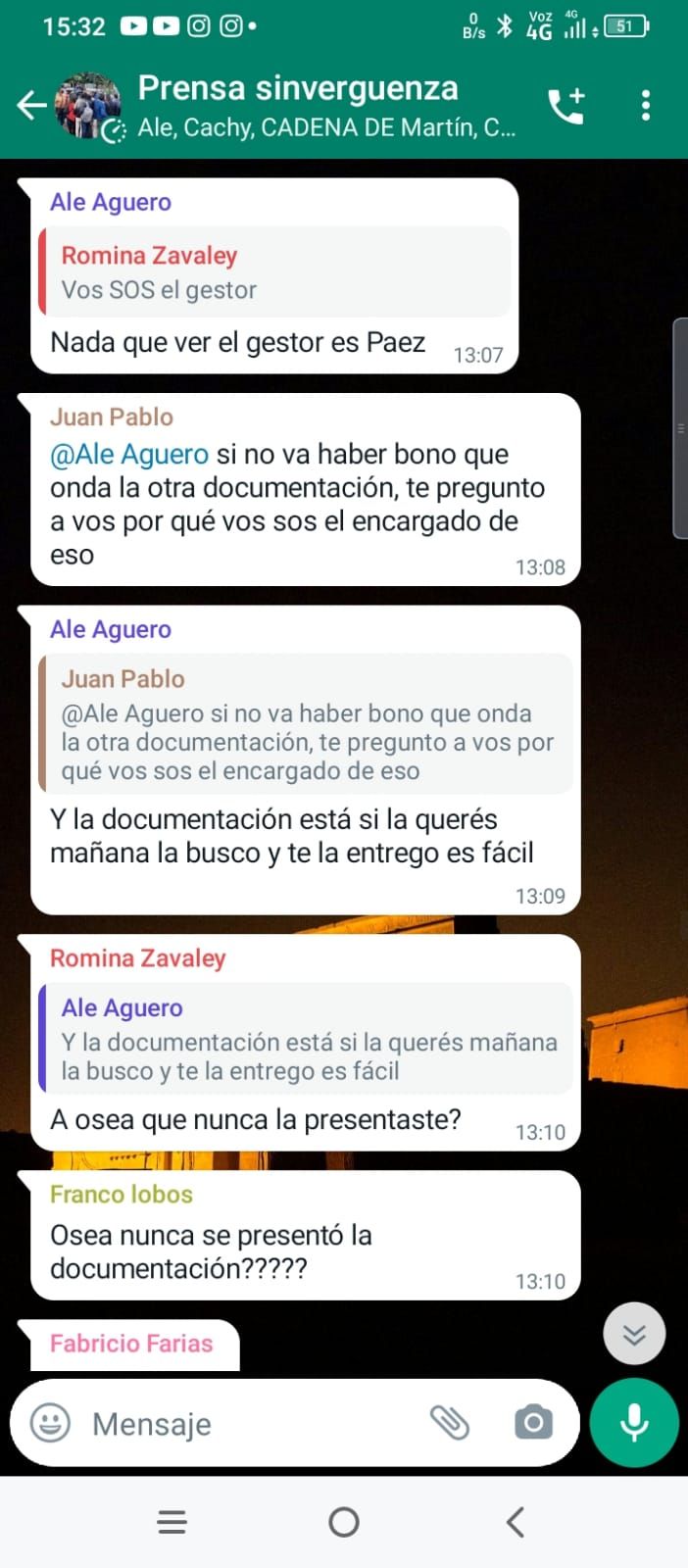Viewport: 688px width, 1568px height.
Task: Go to the system home screen
Action: tap(344, 1522)
